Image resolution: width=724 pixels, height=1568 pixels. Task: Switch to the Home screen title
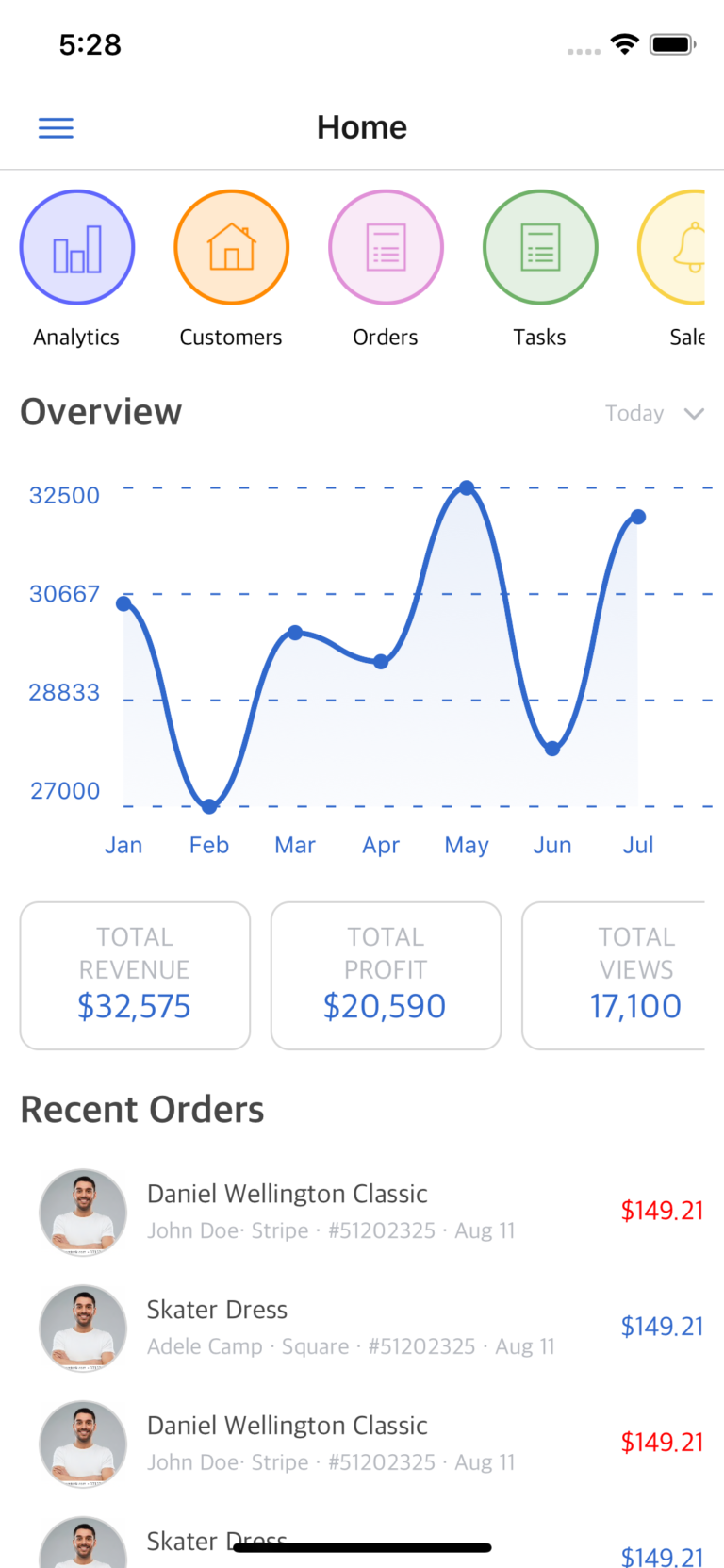(362, 127)
